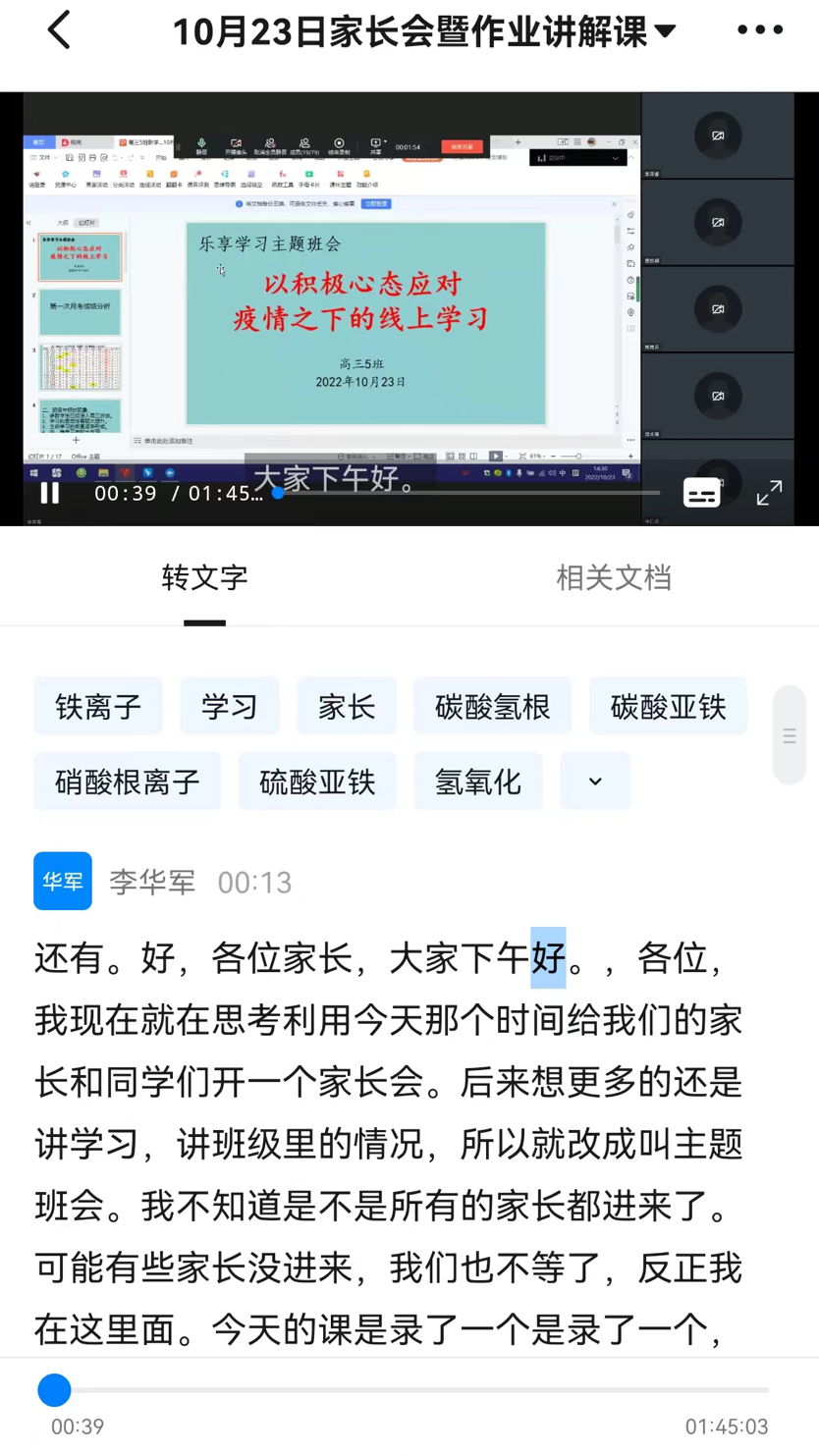This screenshot has height=1456, width=819.
Task: Expand more keyword chips with the chevron
Action: [x=595, y=782]
